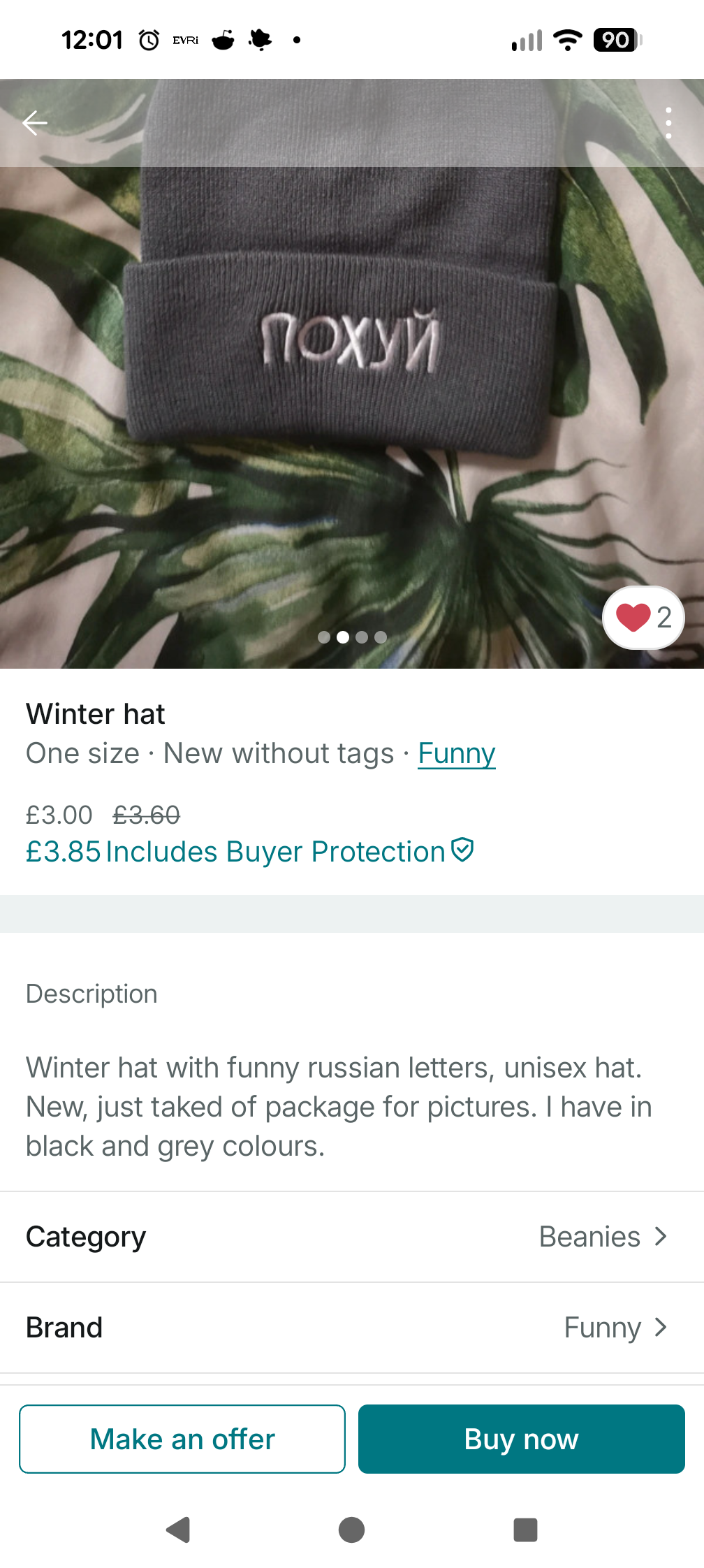Tap the system home button

pos(351,1530)
